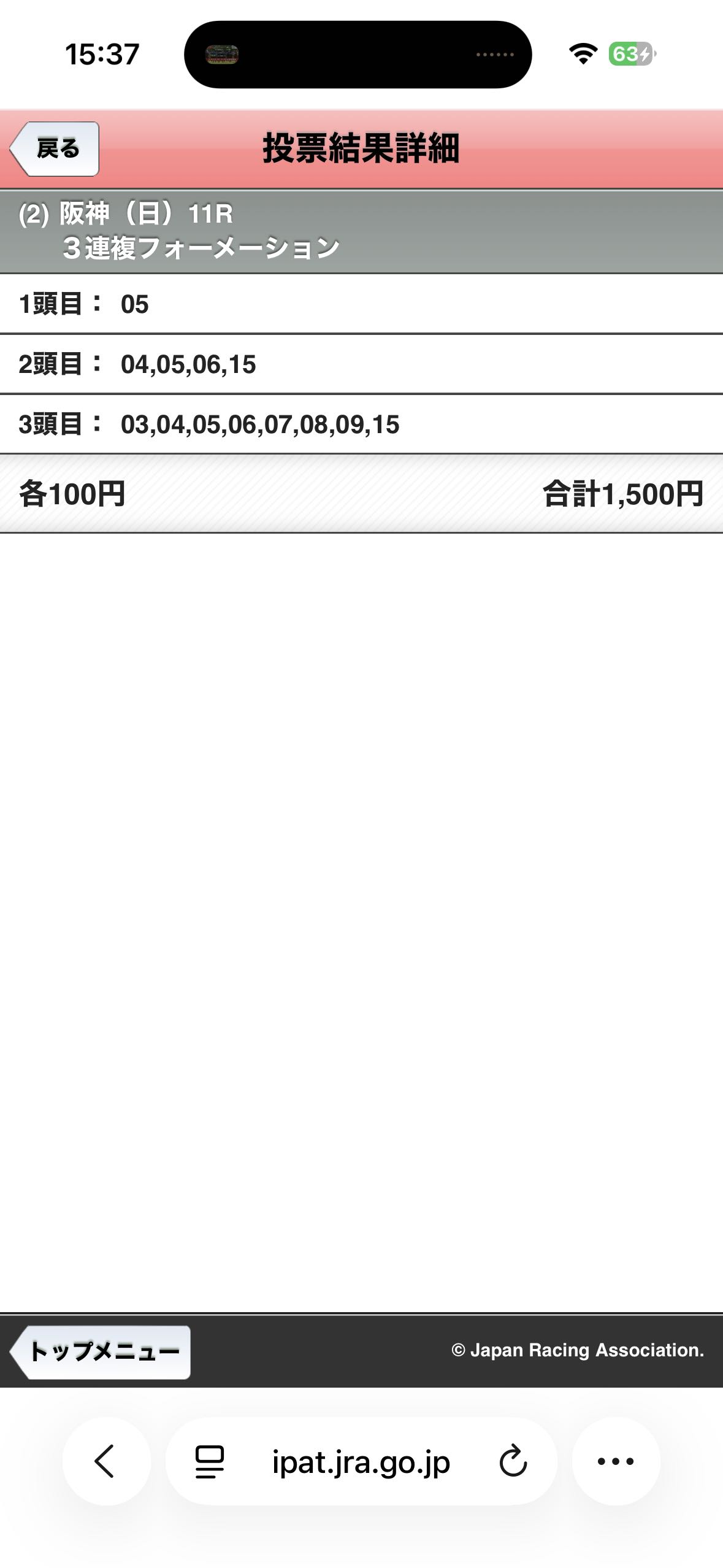Tap the ipat.jra.go.jp address field
723x1568 pixels.
(361, 1462)
